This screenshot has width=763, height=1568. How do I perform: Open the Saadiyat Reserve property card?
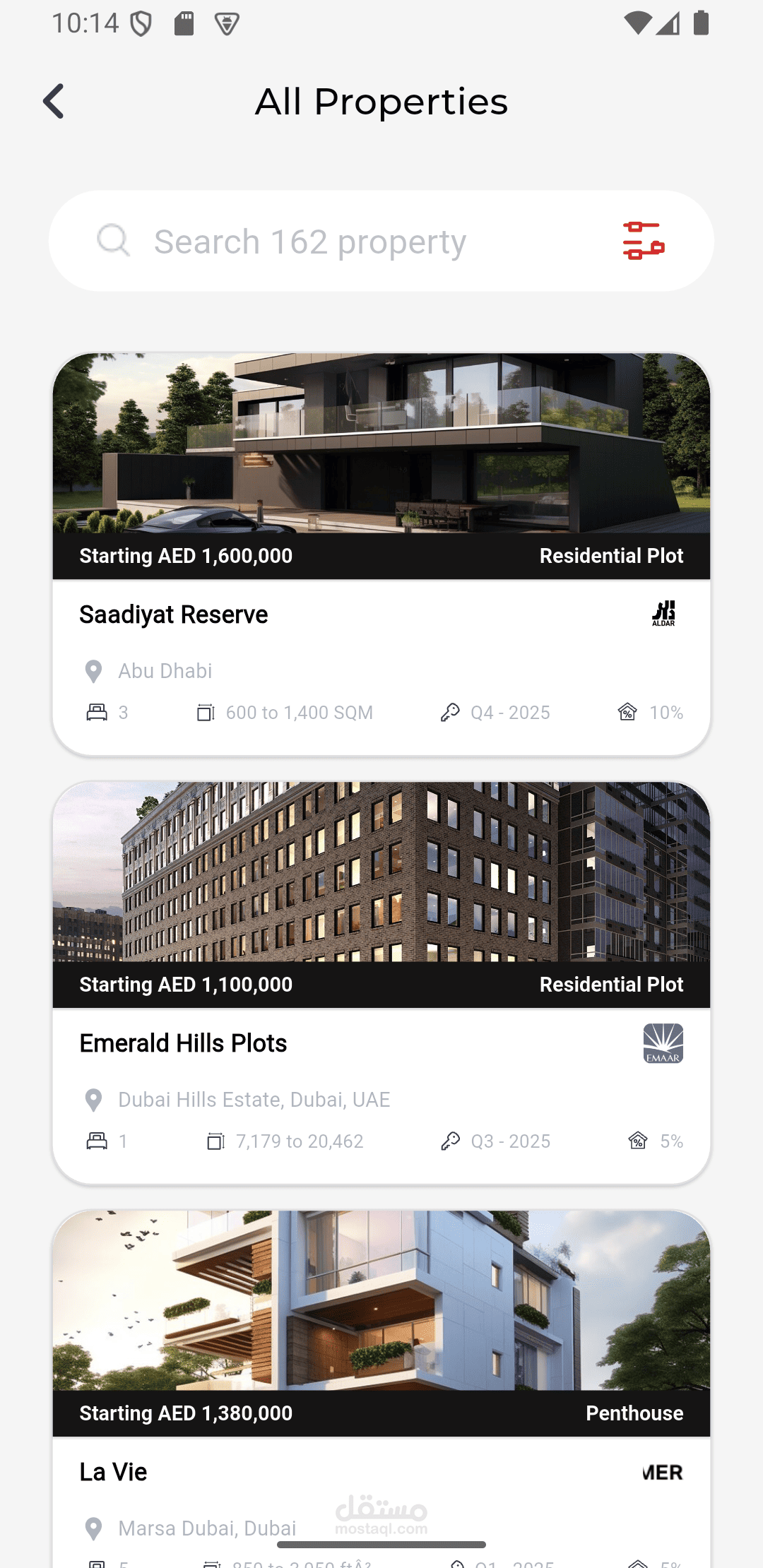[x=381, y=554]
